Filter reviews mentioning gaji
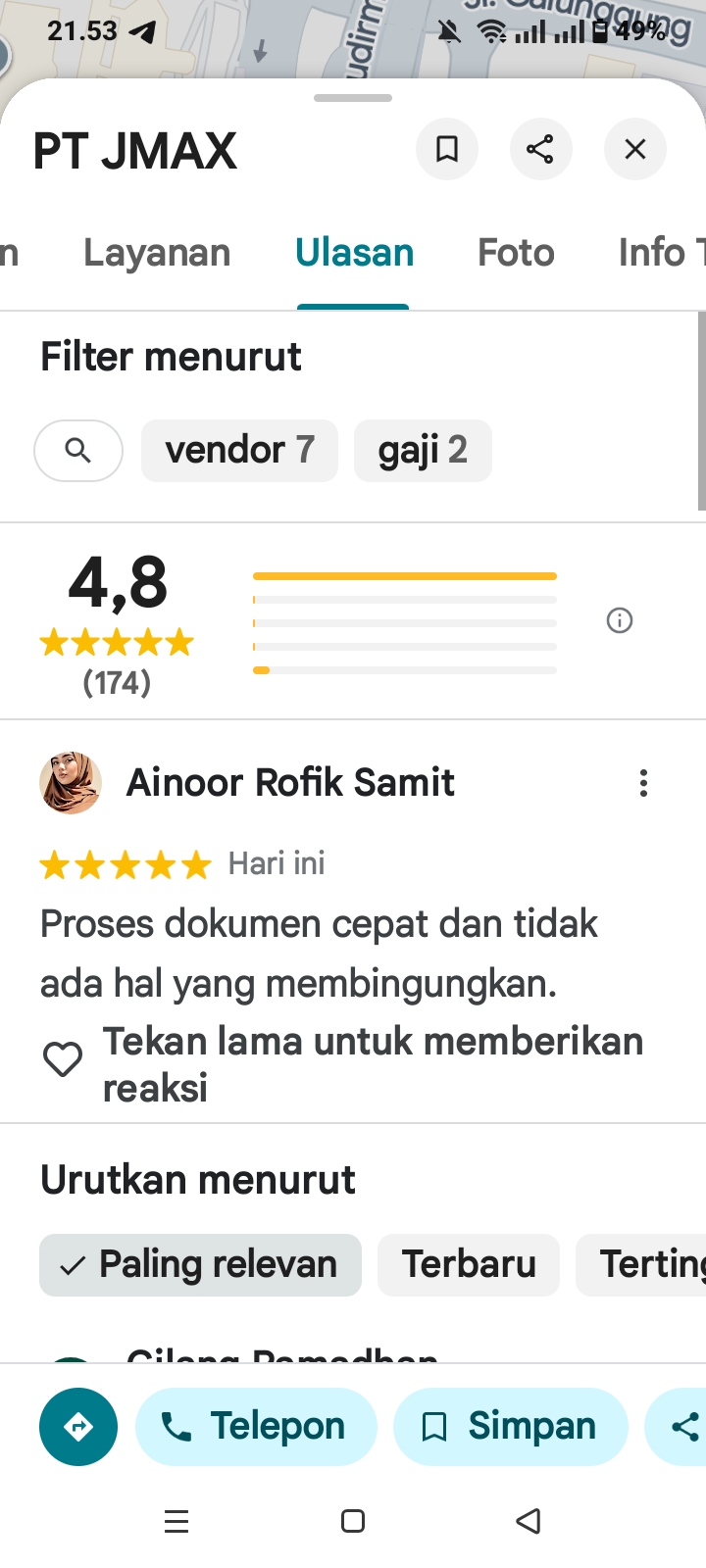 pos(423,451)
